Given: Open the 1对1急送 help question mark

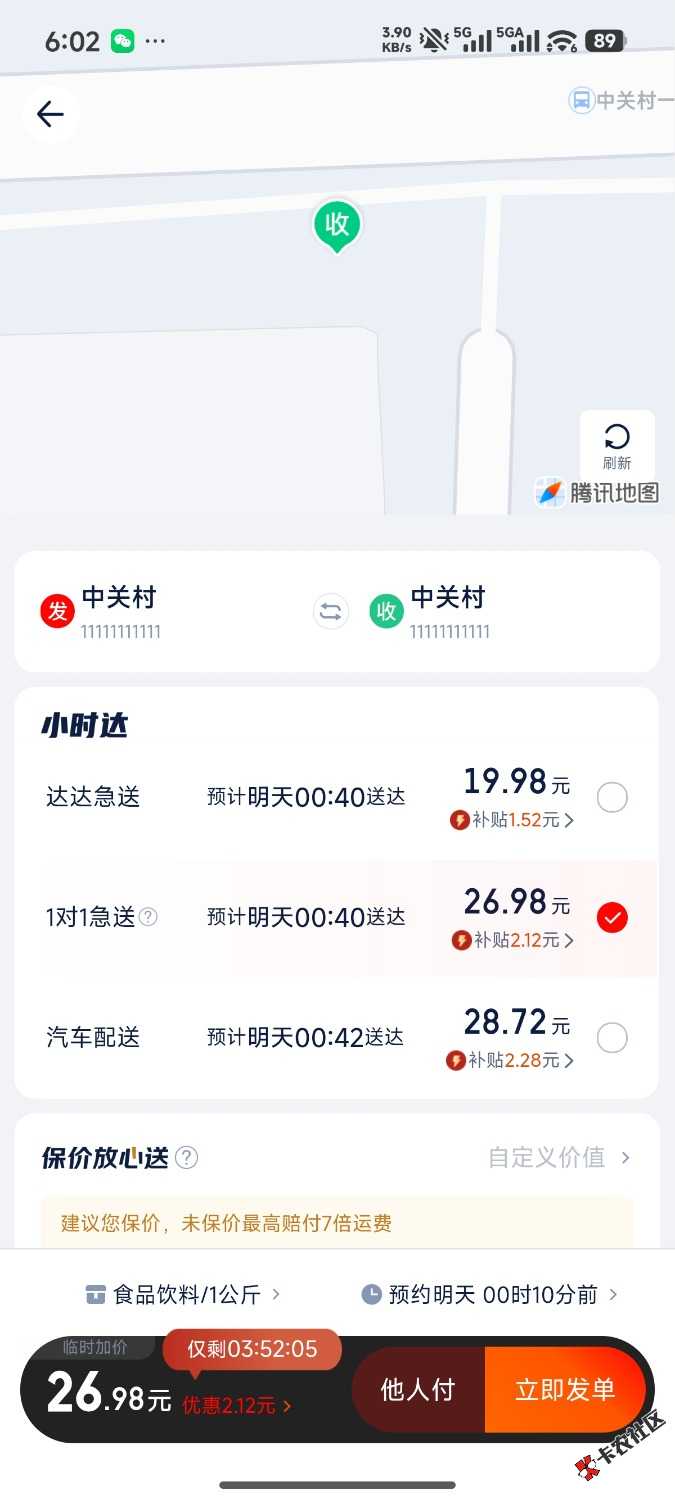Looking at the screenshot, I should [148, 916].
